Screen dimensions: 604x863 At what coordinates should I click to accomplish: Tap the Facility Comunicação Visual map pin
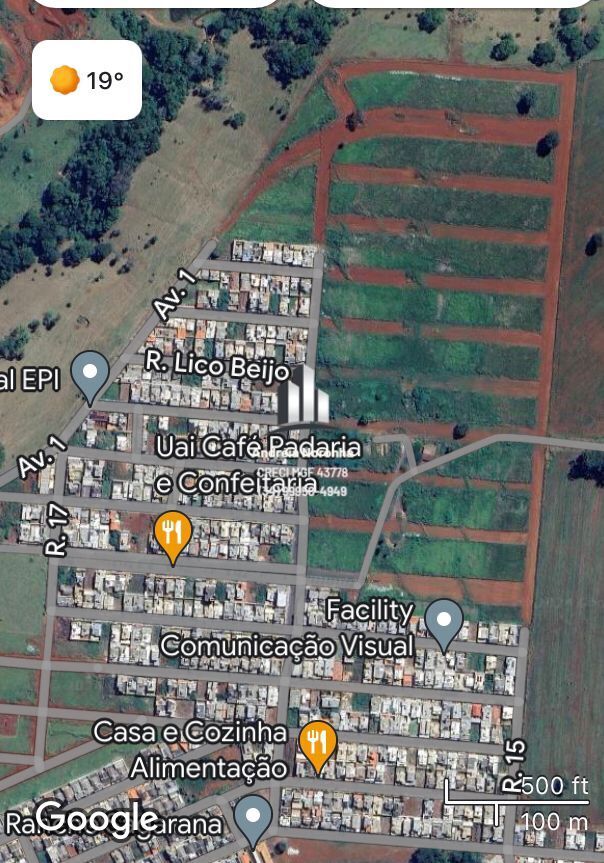[444, 621]
